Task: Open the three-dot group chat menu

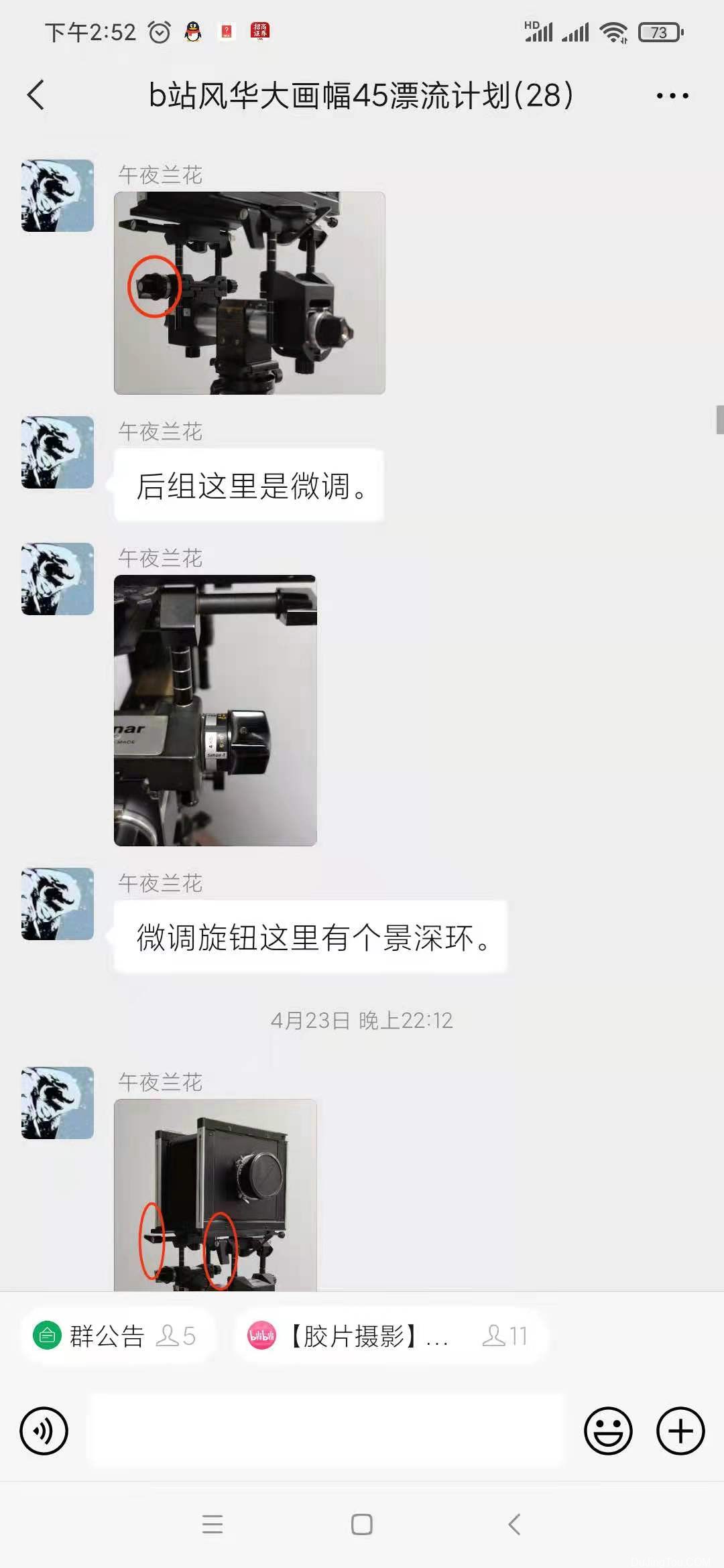Action: click(x=672, y=96)
